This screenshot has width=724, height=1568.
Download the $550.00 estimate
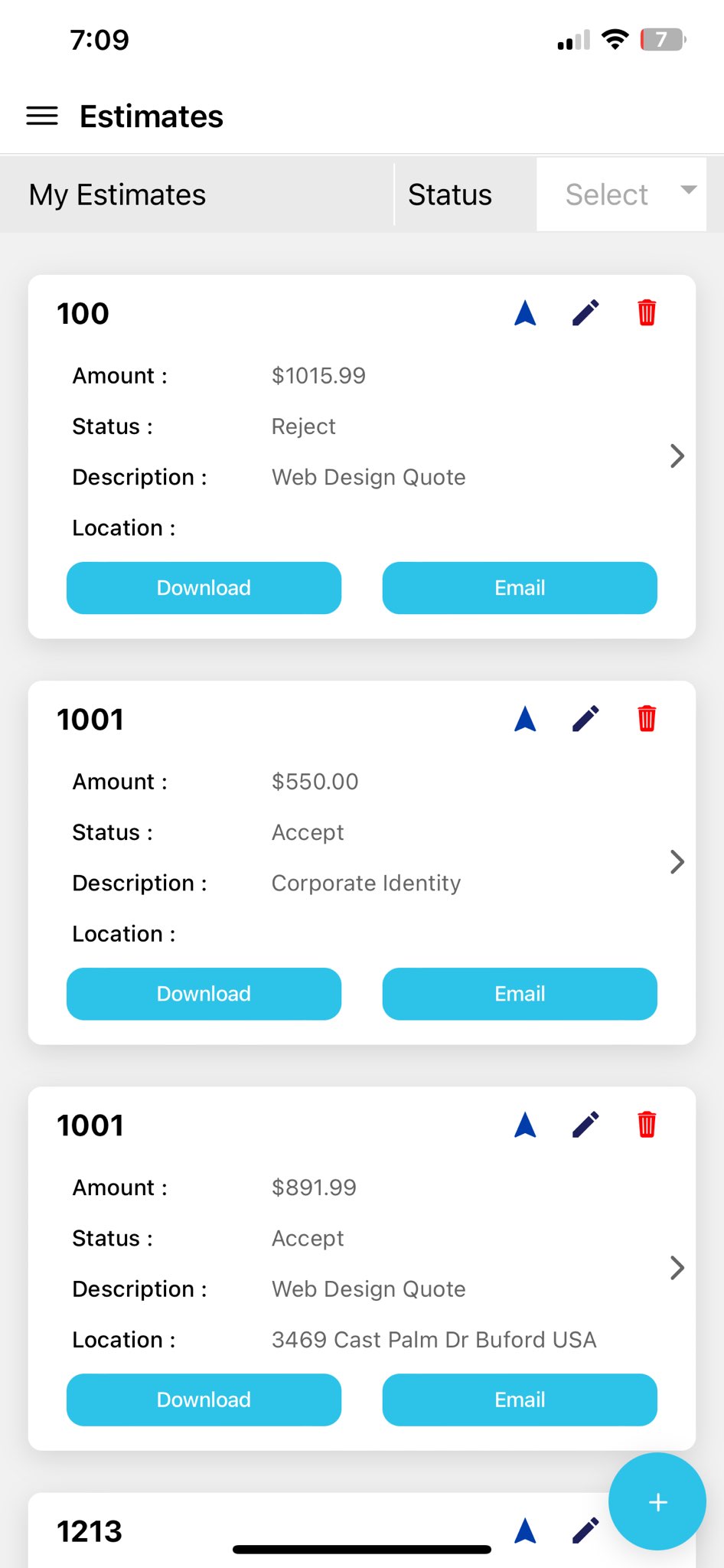[204, 994]
